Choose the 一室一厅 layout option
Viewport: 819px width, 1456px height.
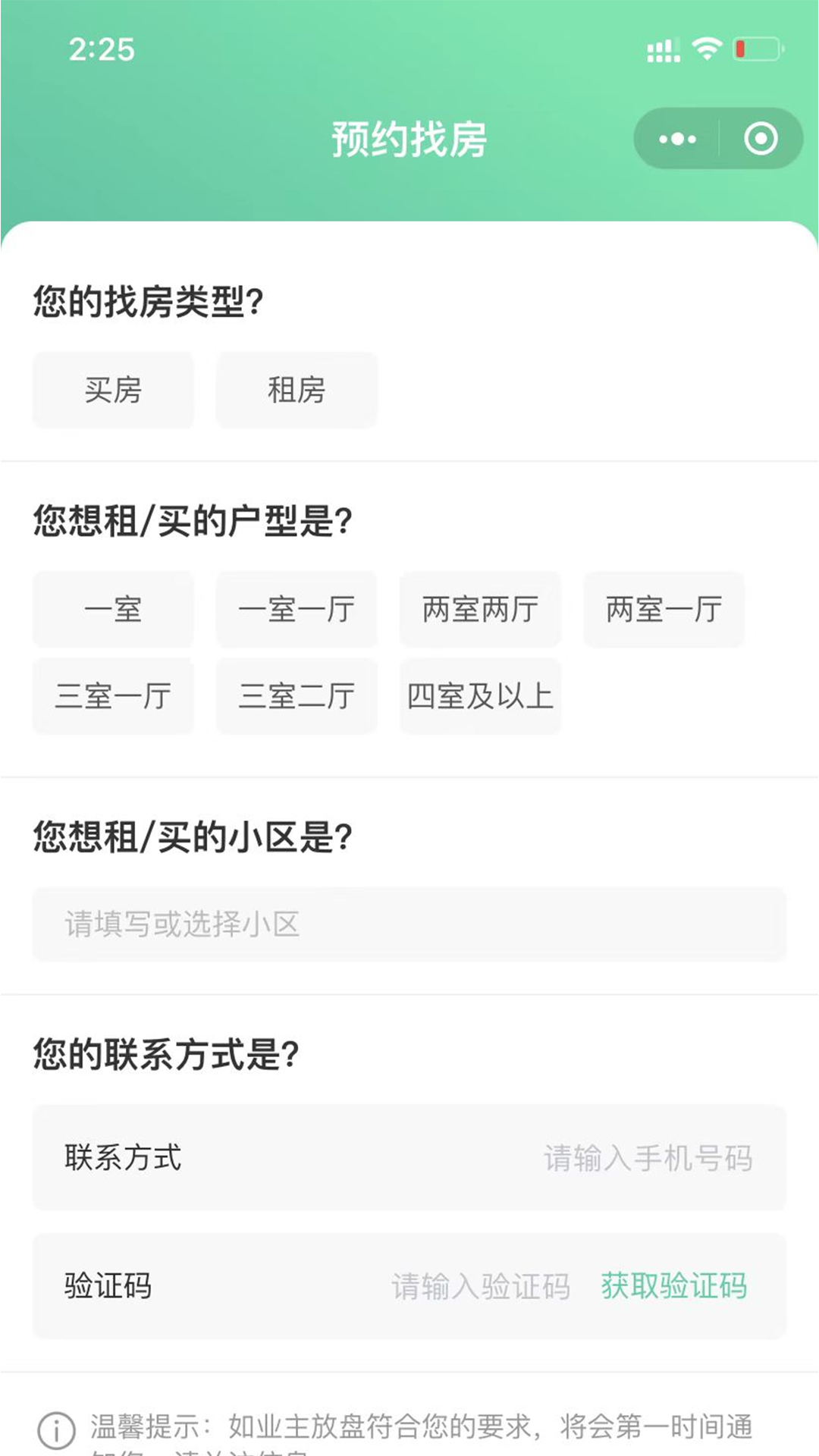click(x=296, y=610)
